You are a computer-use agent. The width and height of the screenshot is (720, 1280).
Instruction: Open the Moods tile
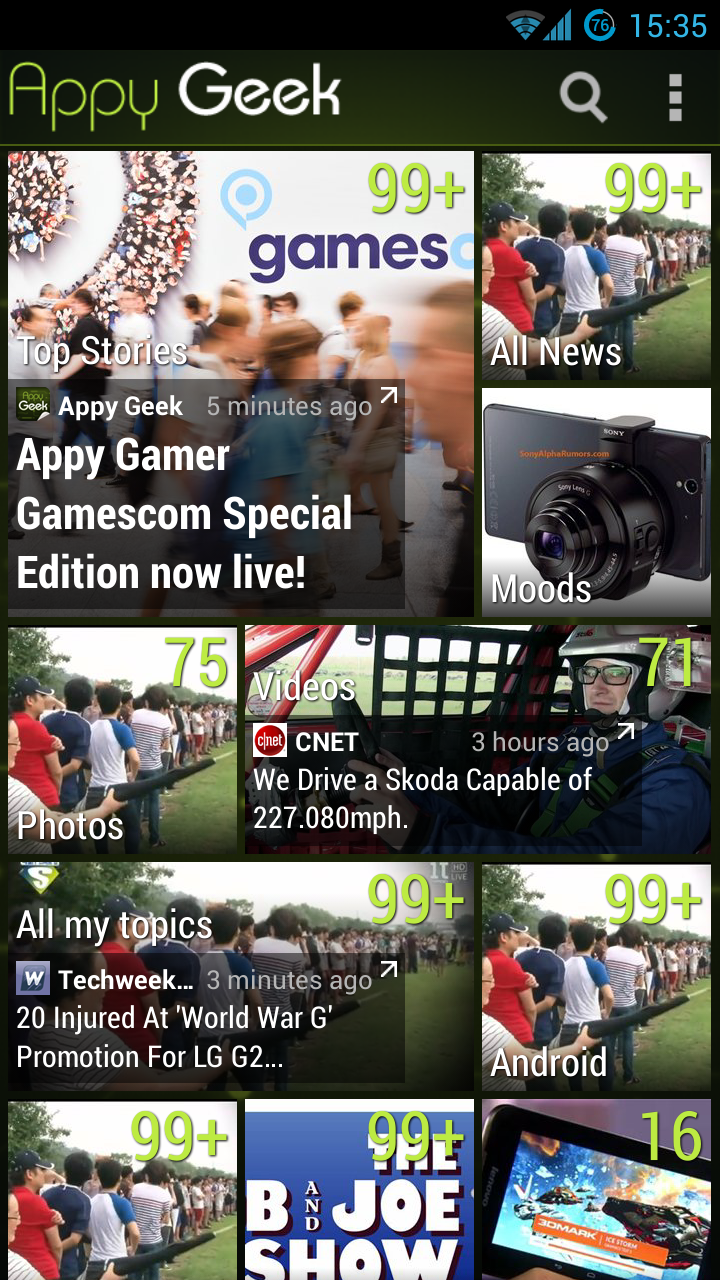(x=596, y=502)
